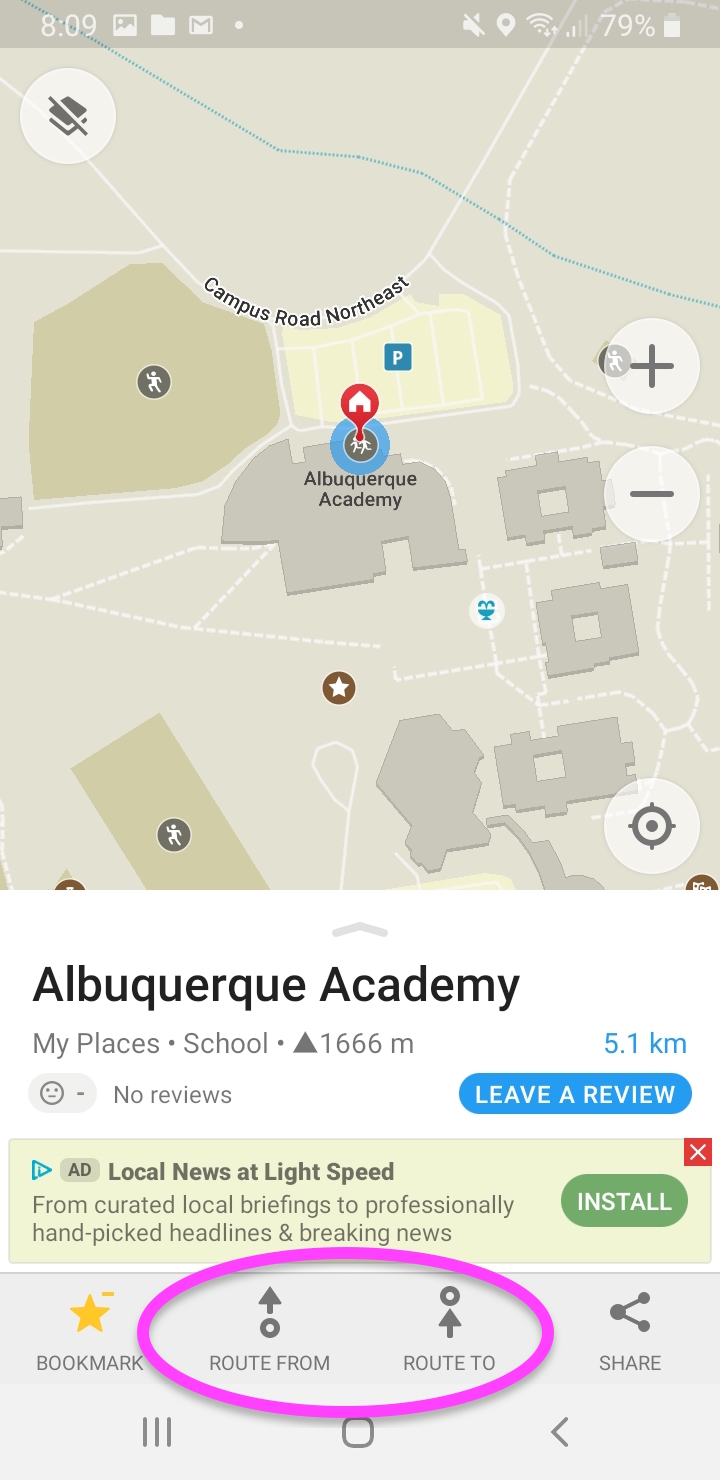Open the map layers icon
This screenshot has width=720, height=1480.
click(67, 115)
